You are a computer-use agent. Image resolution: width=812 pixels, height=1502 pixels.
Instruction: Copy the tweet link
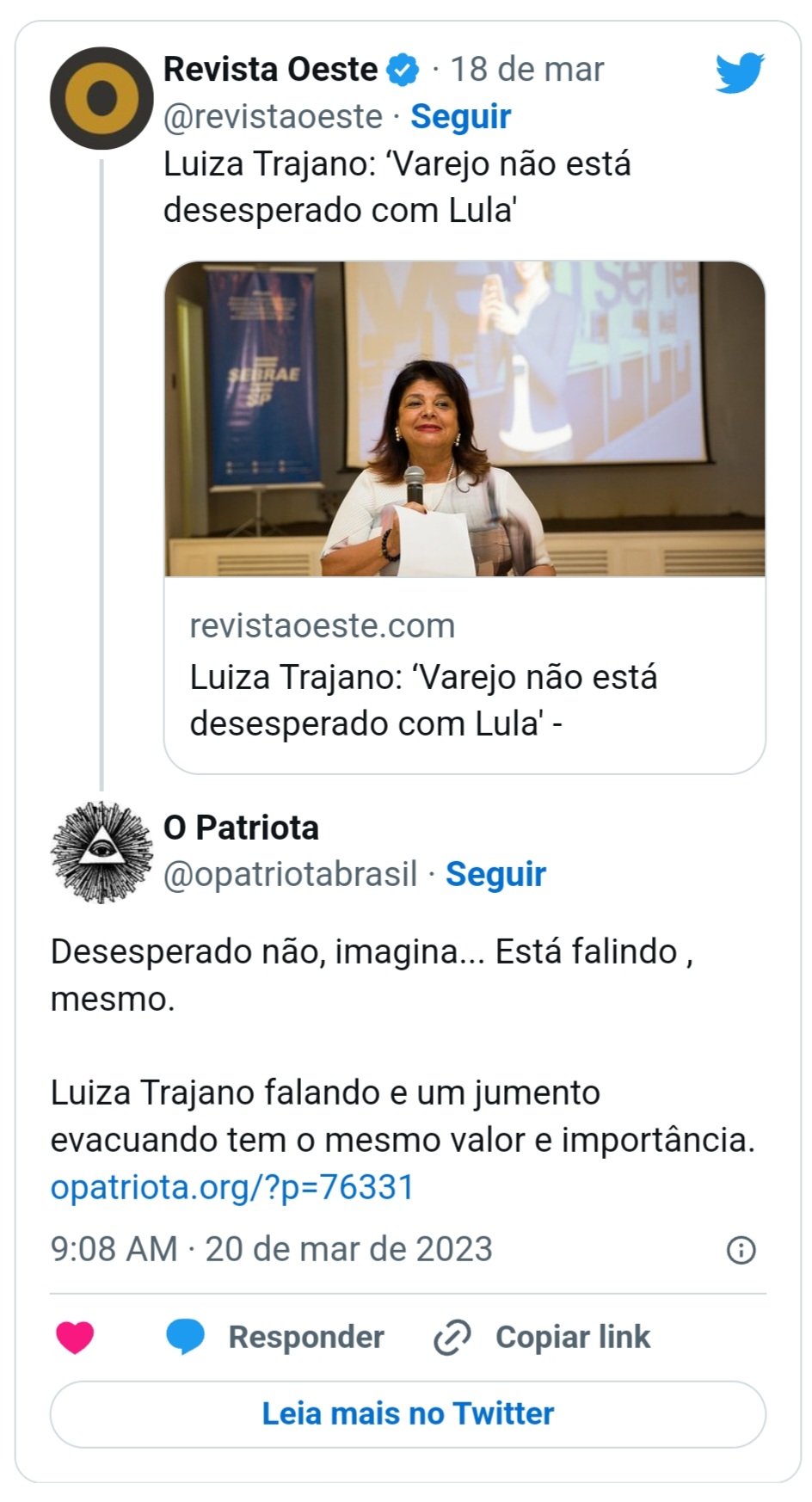point(542,1337)
